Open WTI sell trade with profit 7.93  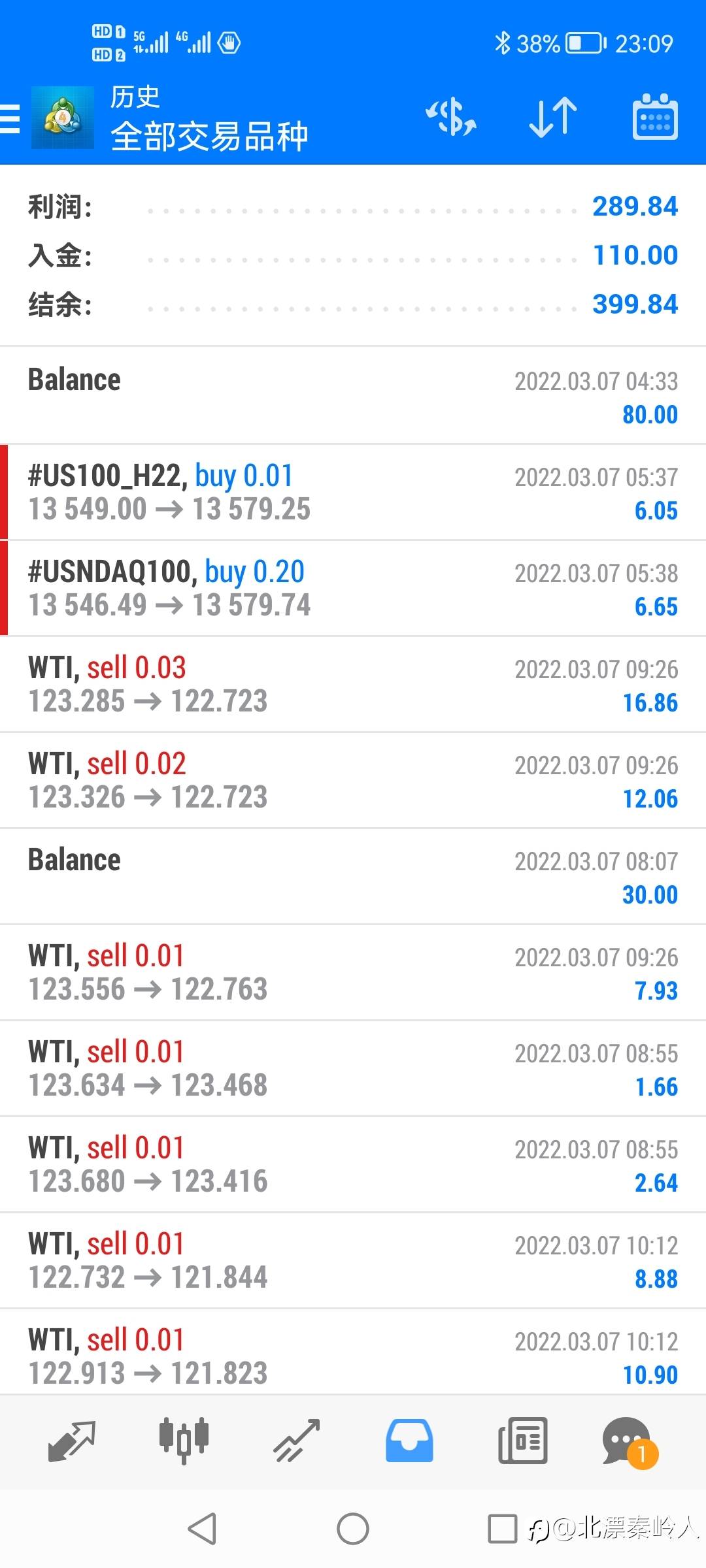coord(353,973)
